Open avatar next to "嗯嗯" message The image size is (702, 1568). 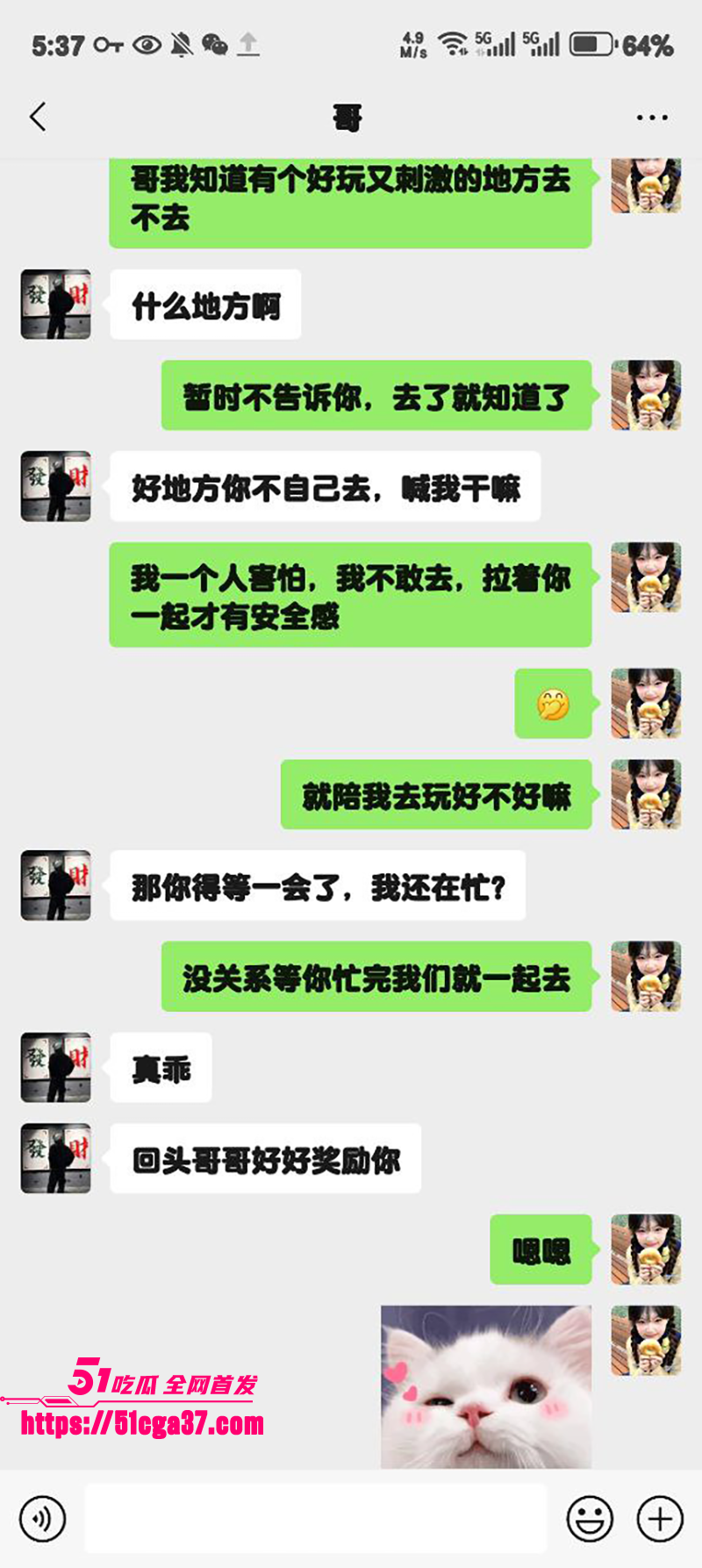coord(646,1249)
